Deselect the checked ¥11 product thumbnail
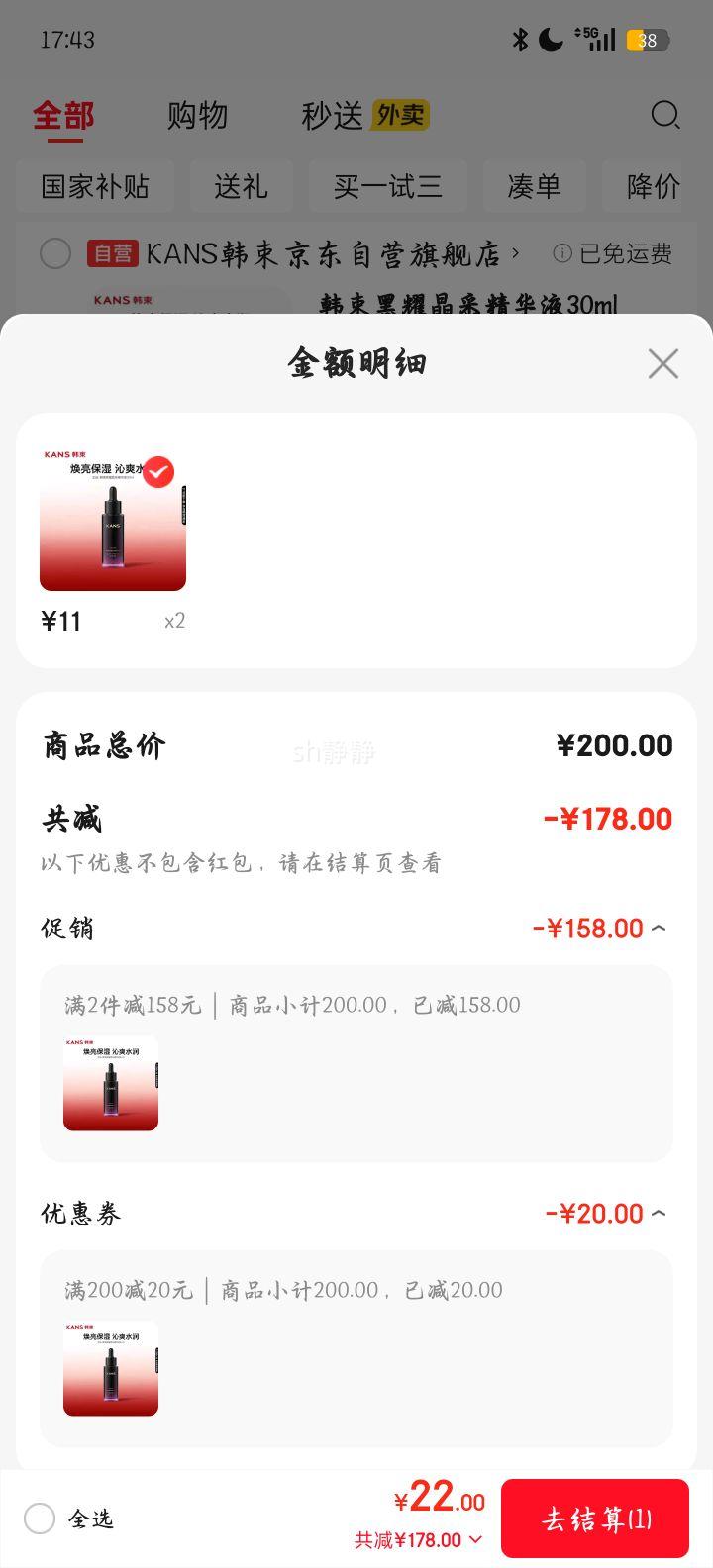 tap(158, 472)
